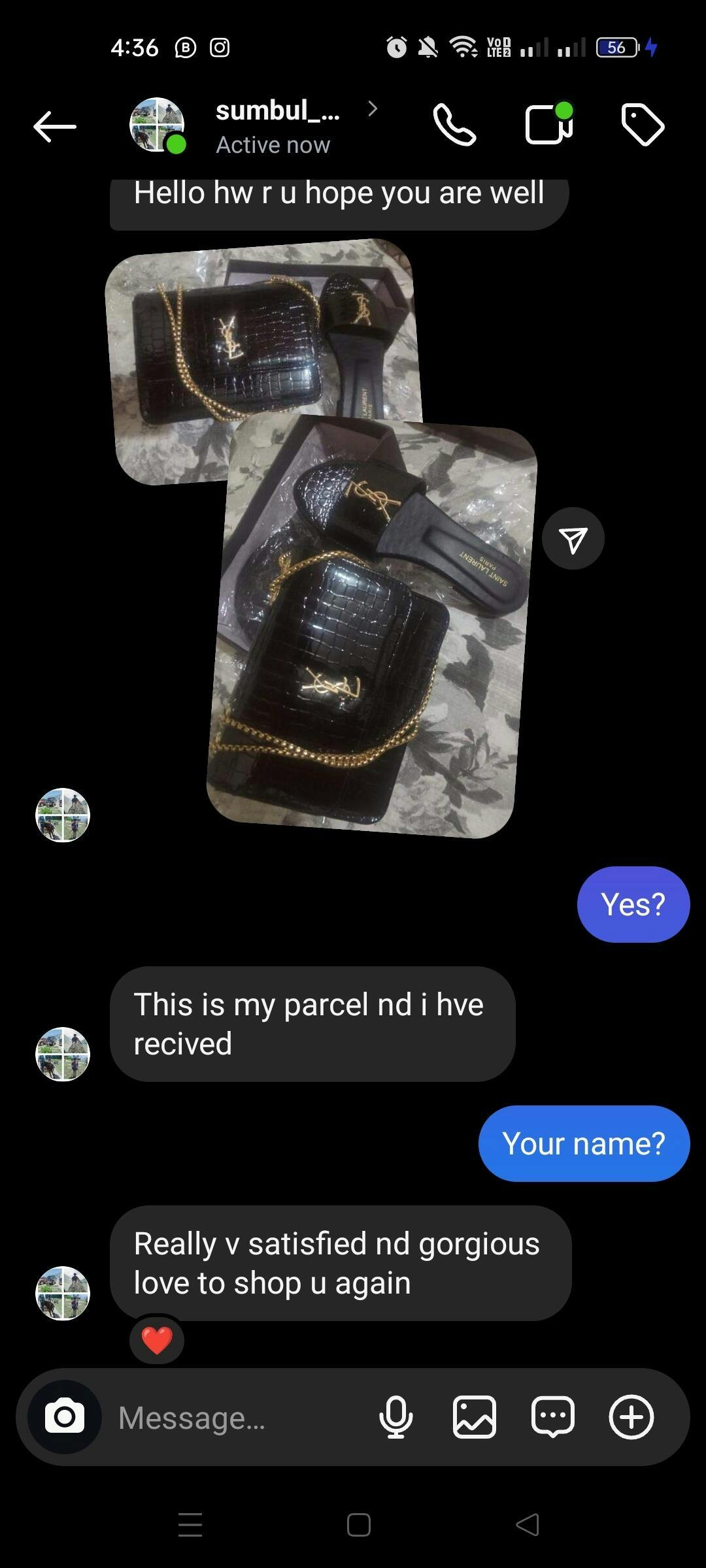The height and width of the screenshot is (1568, 706).
Task: Open sumbul_ profile details from header
Action: point(278,126)
